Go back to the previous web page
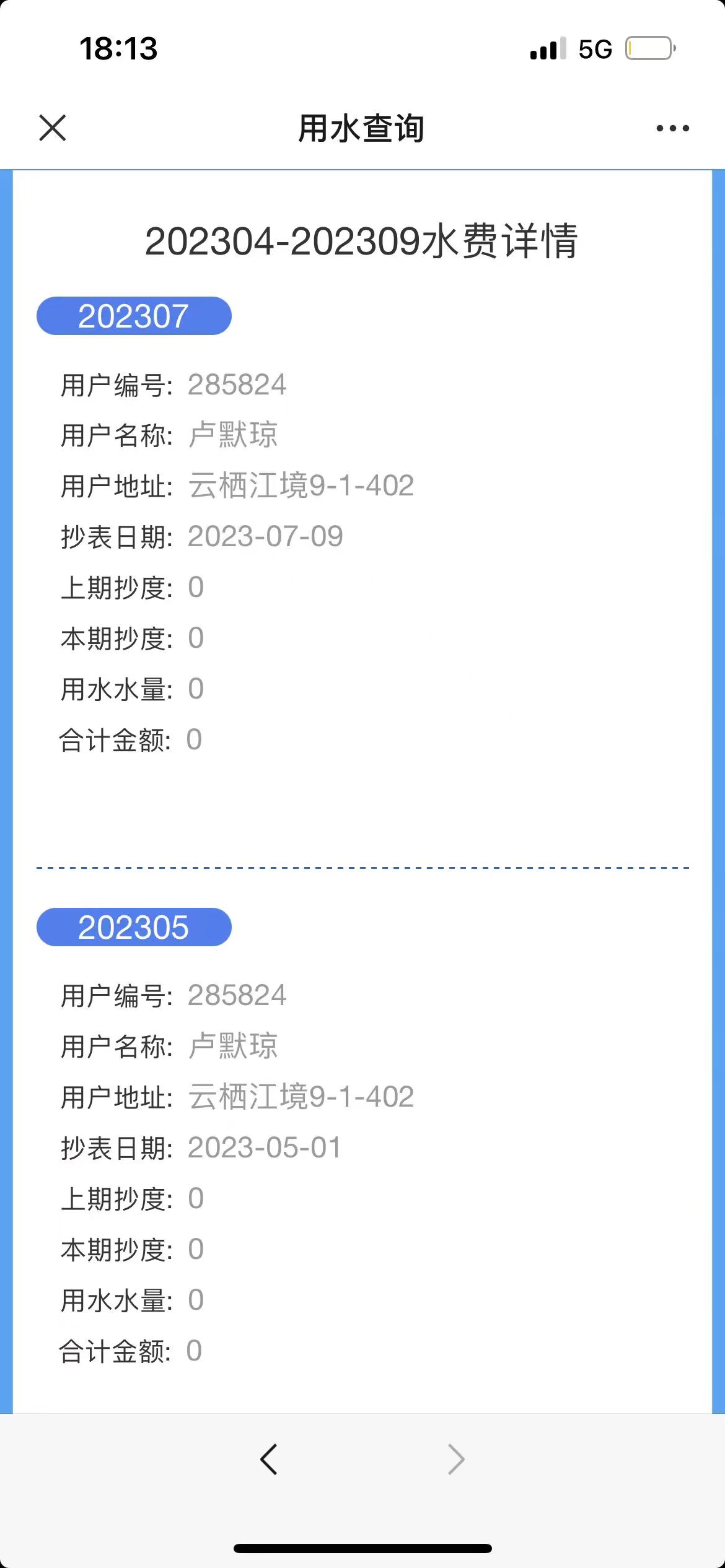Image resolution: width=725 pixels, height=1568 pixels. (x=269, y=1459)
